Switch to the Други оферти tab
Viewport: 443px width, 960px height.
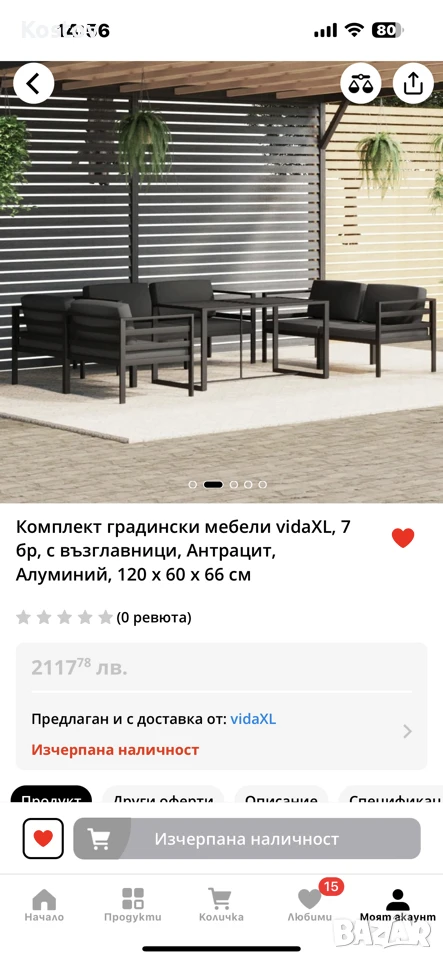pyautogui.click(x=163, y=796)
